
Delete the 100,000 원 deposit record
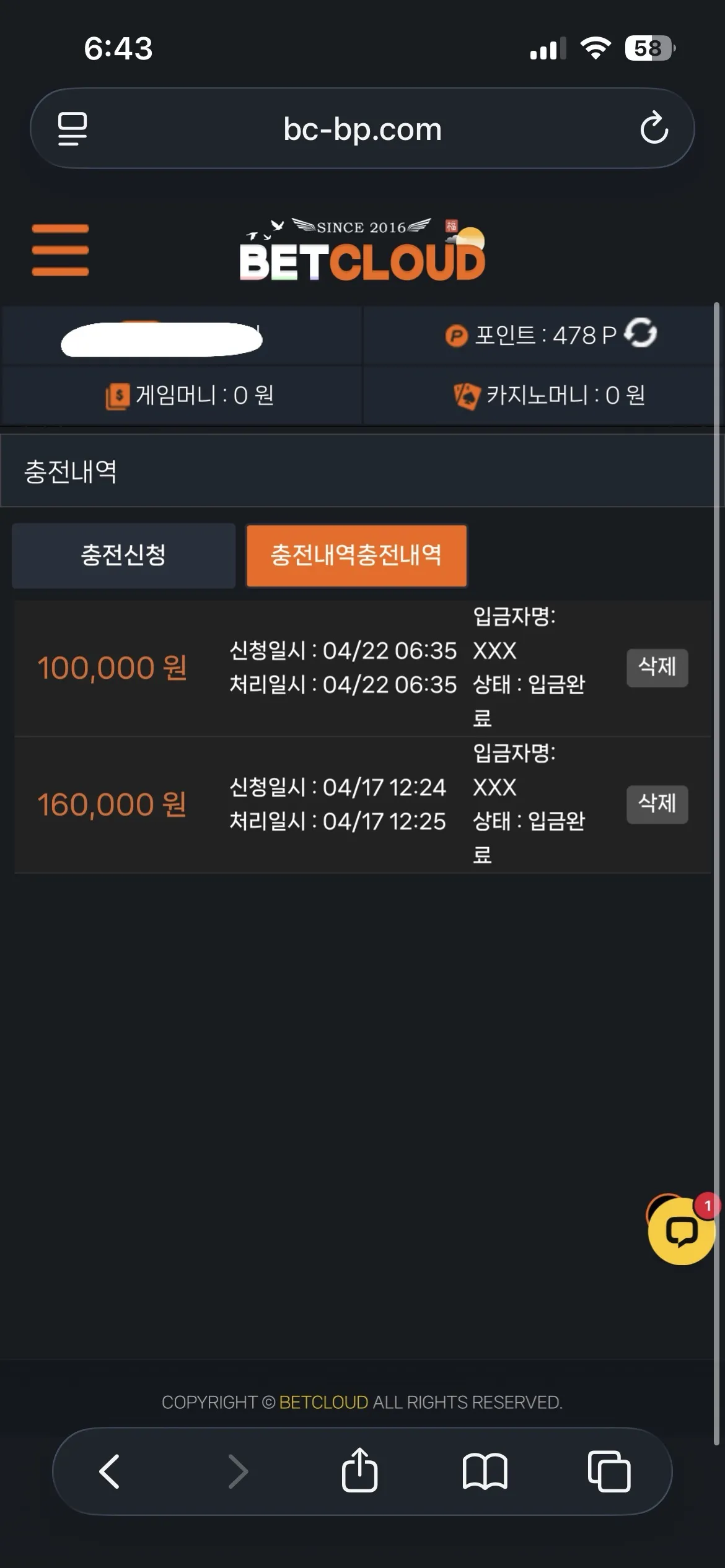coord(657,668)
